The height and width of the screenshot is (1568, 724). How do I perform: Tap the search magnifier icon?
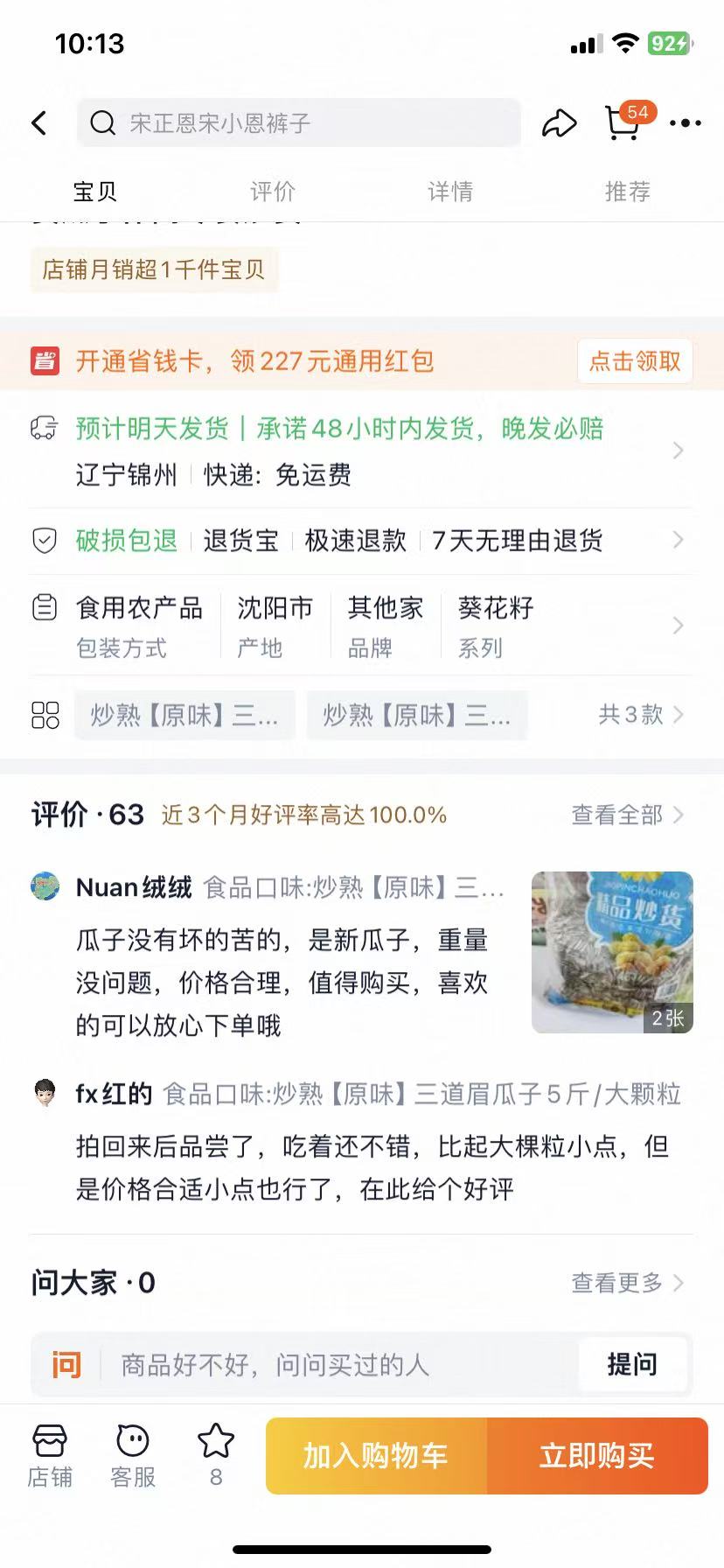pos(102,122)
